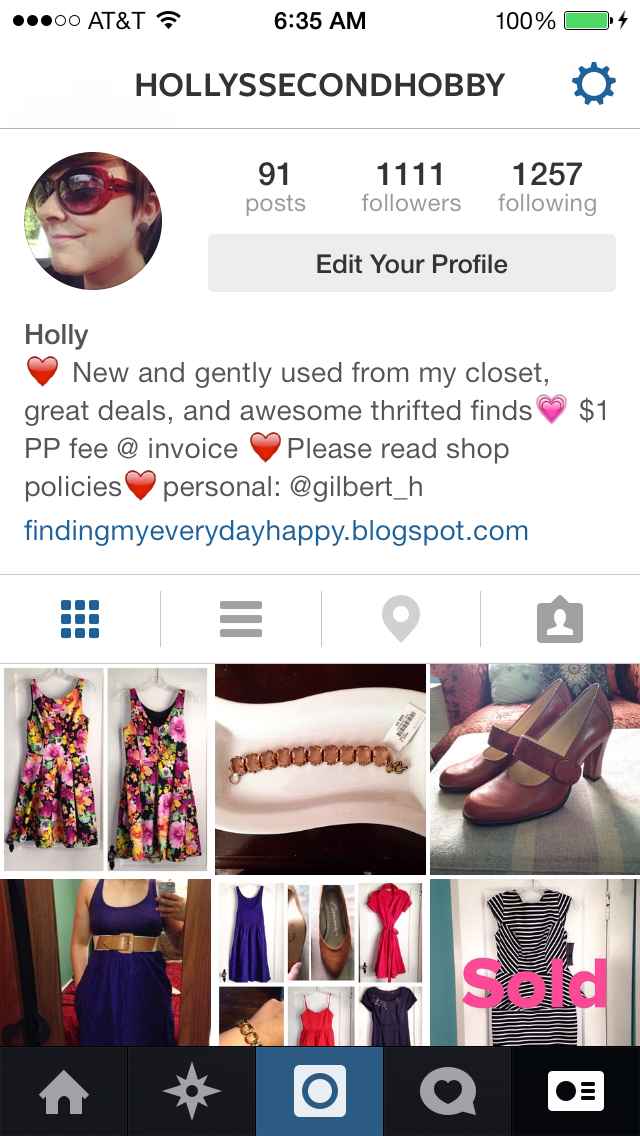
Task: Open the settings gear icon
Action: click(x=594, y=84)
